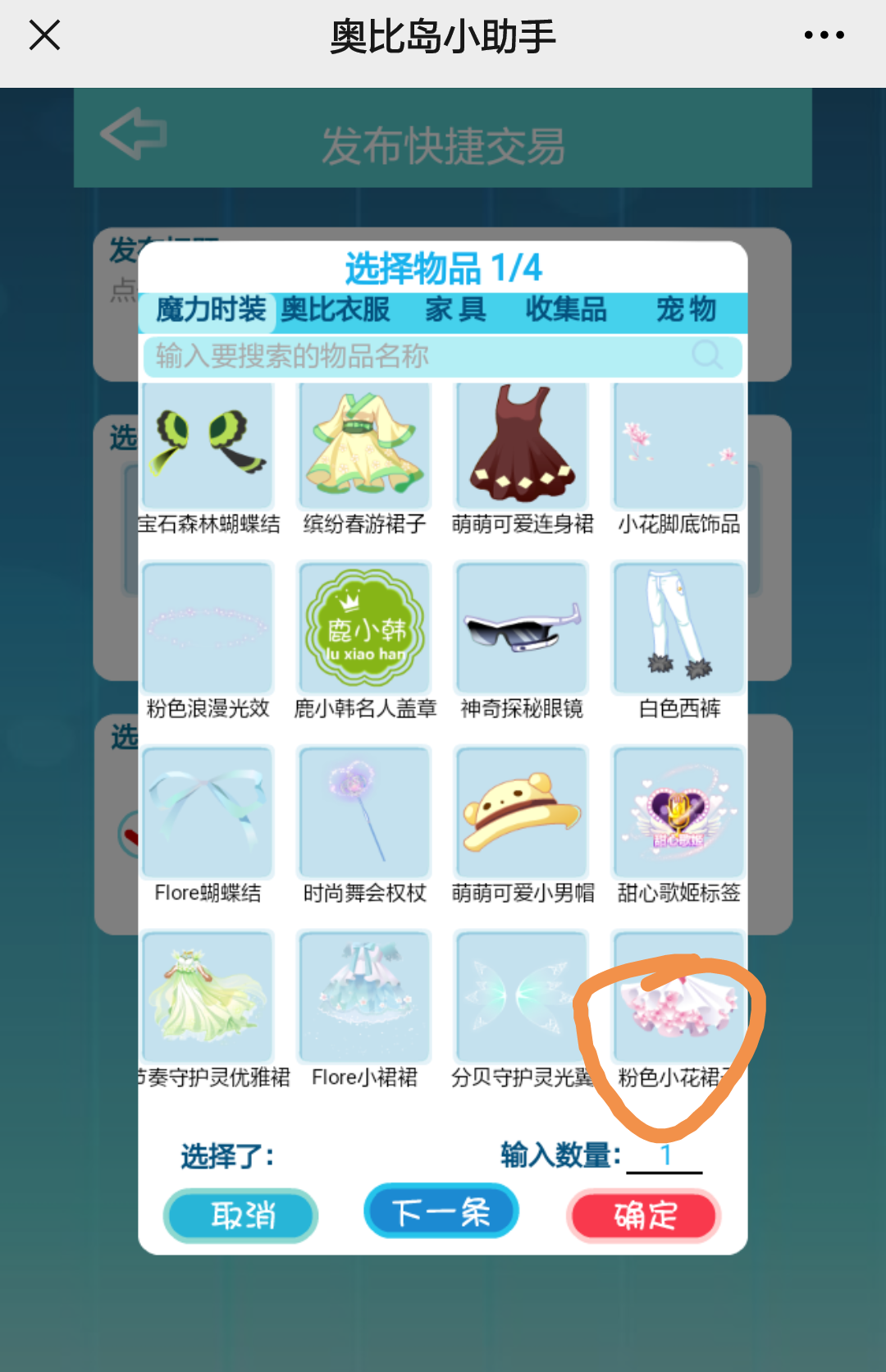Switch to the 家具 tab

[x=455, y=310]
